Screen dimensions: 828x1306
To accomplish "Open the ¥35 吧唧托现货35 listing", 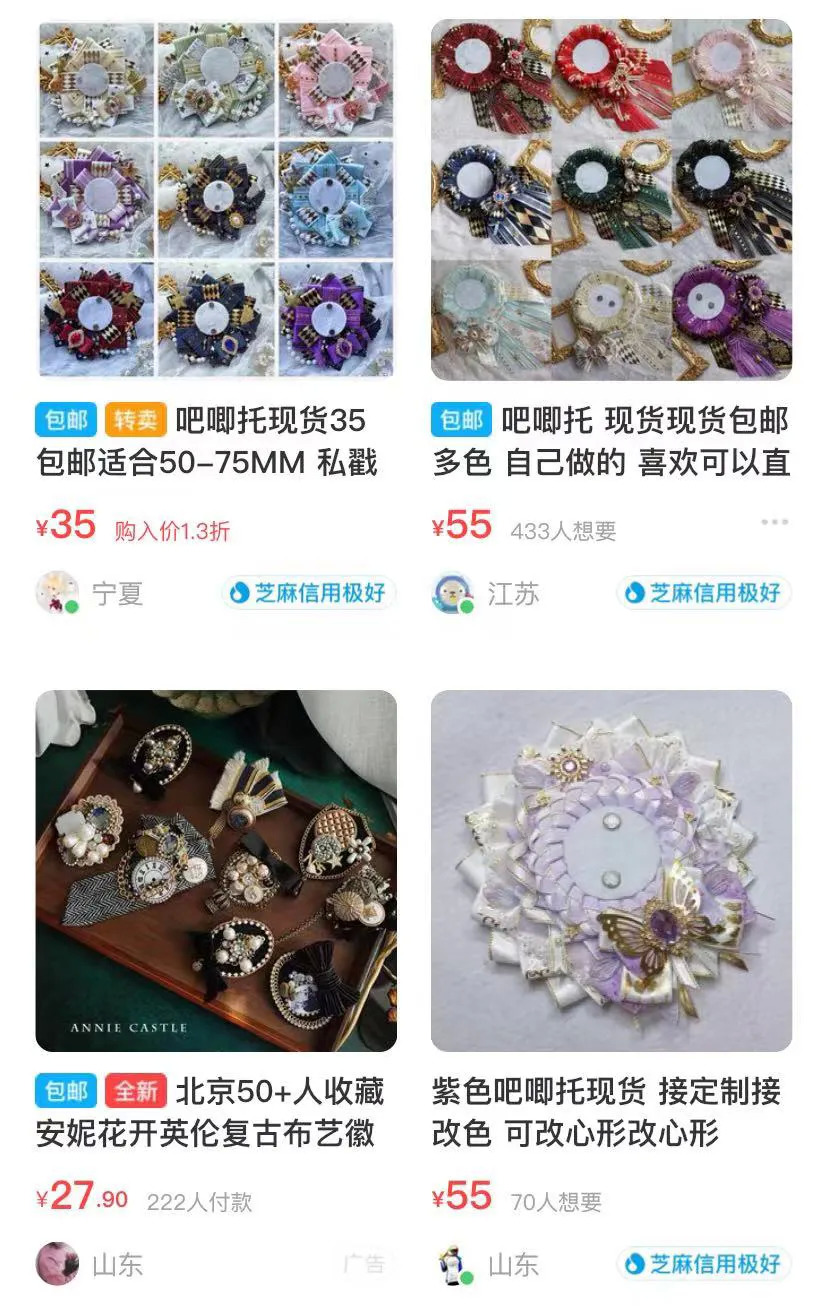I will [216, 200].
